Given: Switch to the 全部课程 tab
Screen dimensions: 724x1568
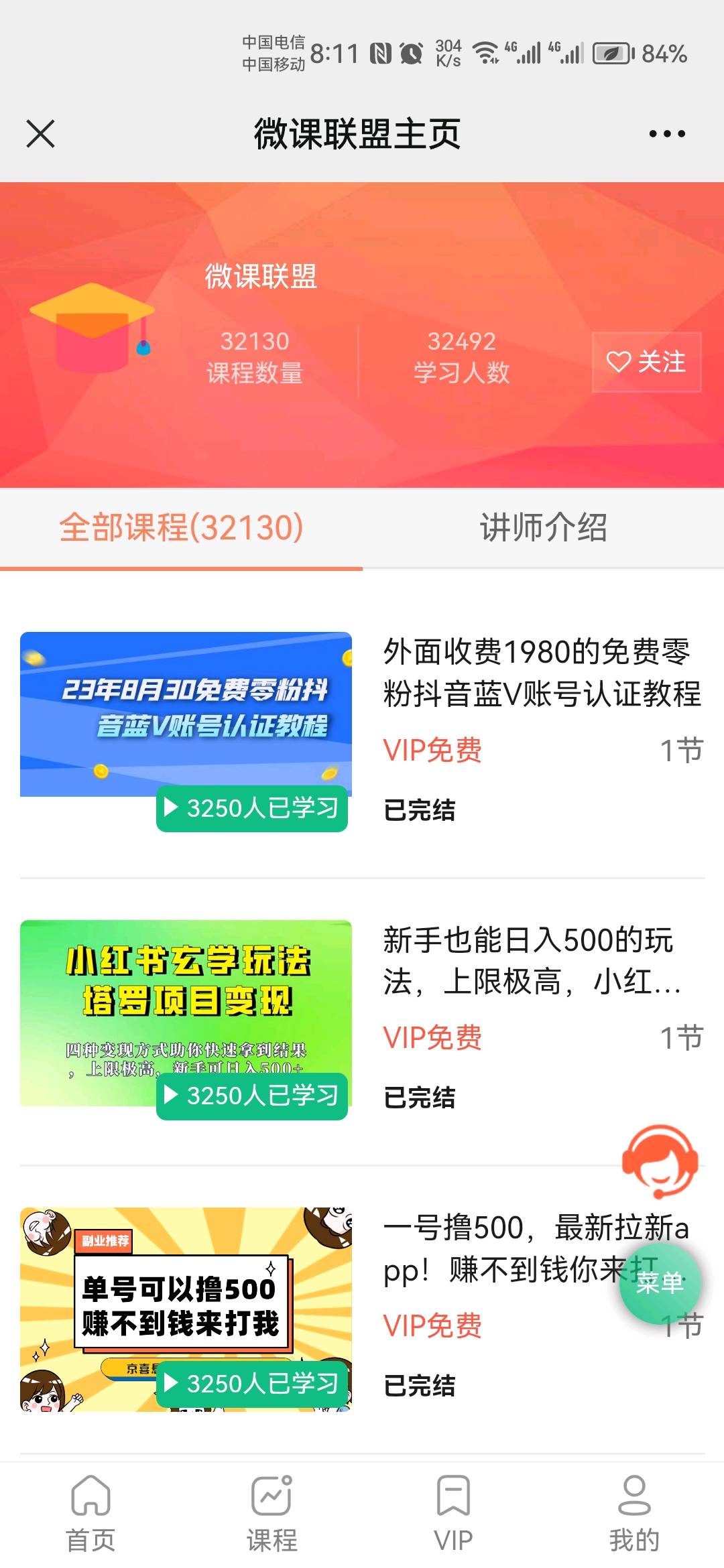Looking at the screenshot, I should tap(181, 528).
